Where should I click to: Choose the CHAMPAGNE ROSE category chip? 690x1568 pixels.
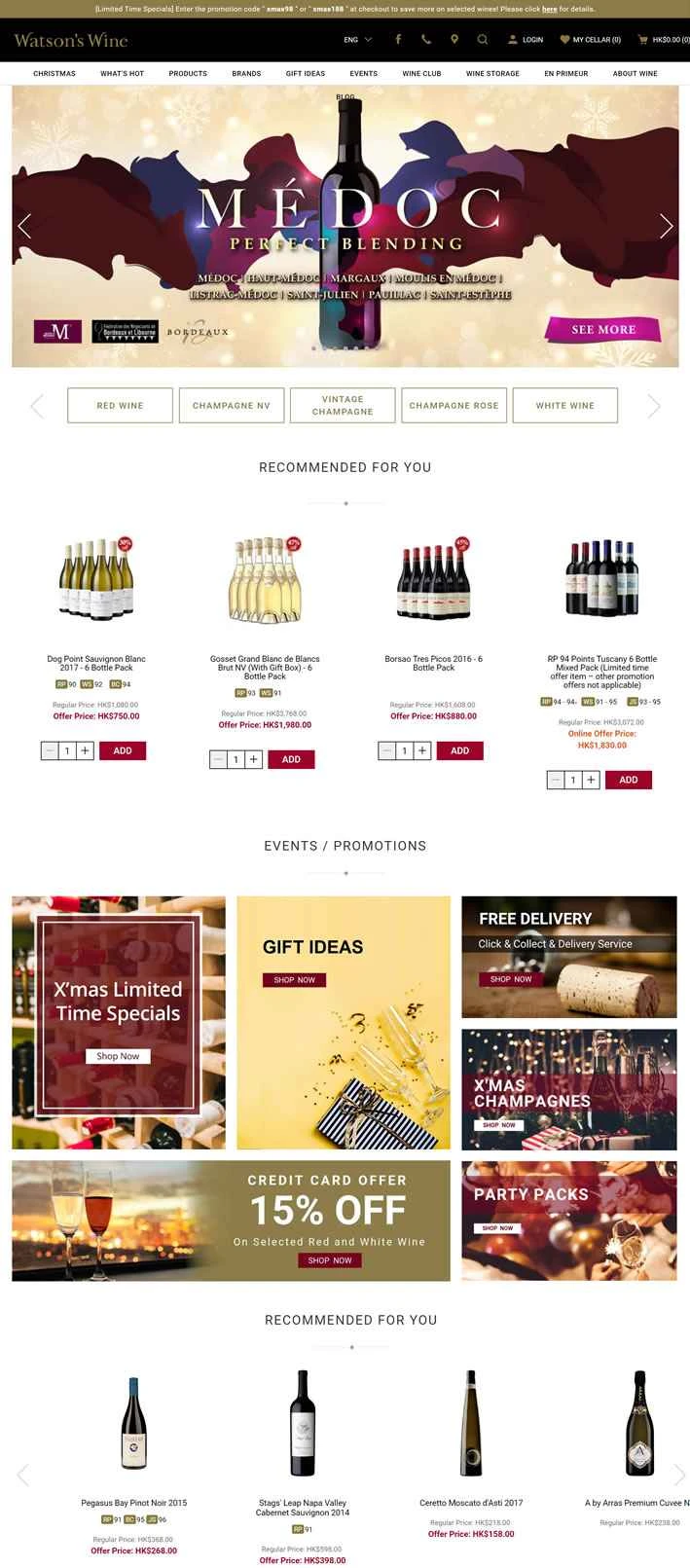click(x=454, y=405)
